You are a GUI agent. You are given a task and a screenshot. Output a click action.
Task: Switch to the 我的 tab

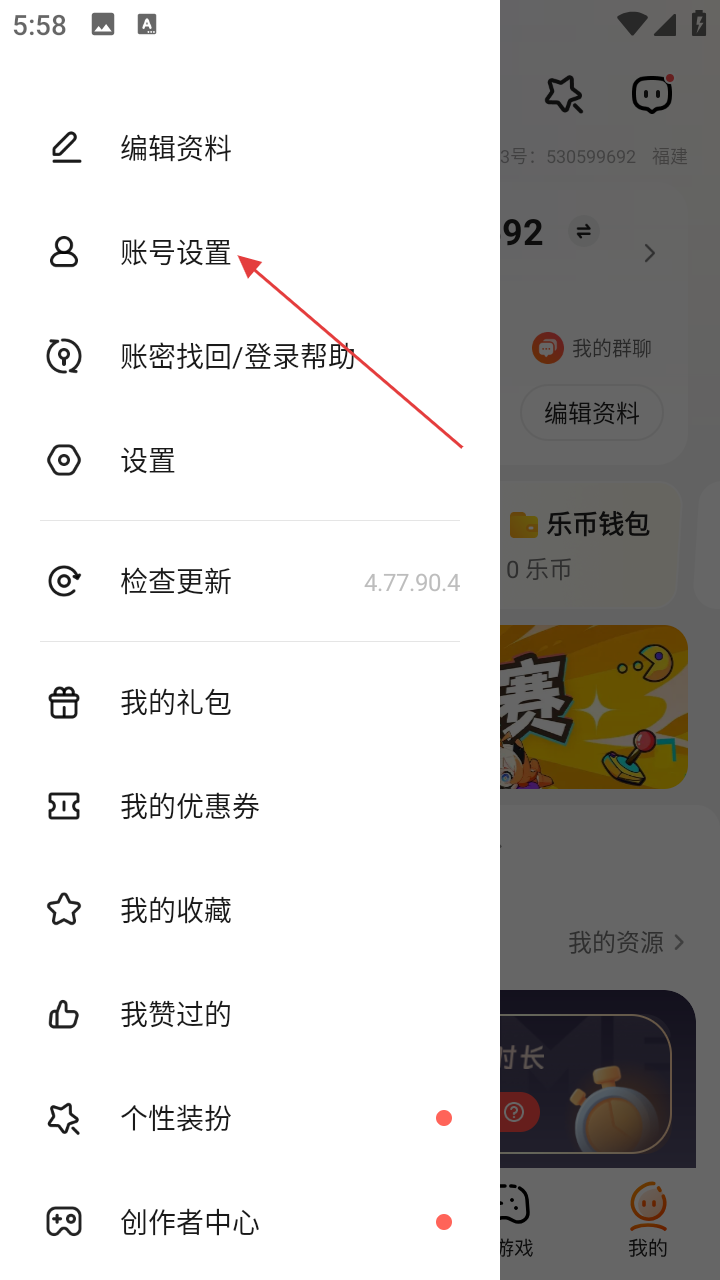tap(648, 1220)
